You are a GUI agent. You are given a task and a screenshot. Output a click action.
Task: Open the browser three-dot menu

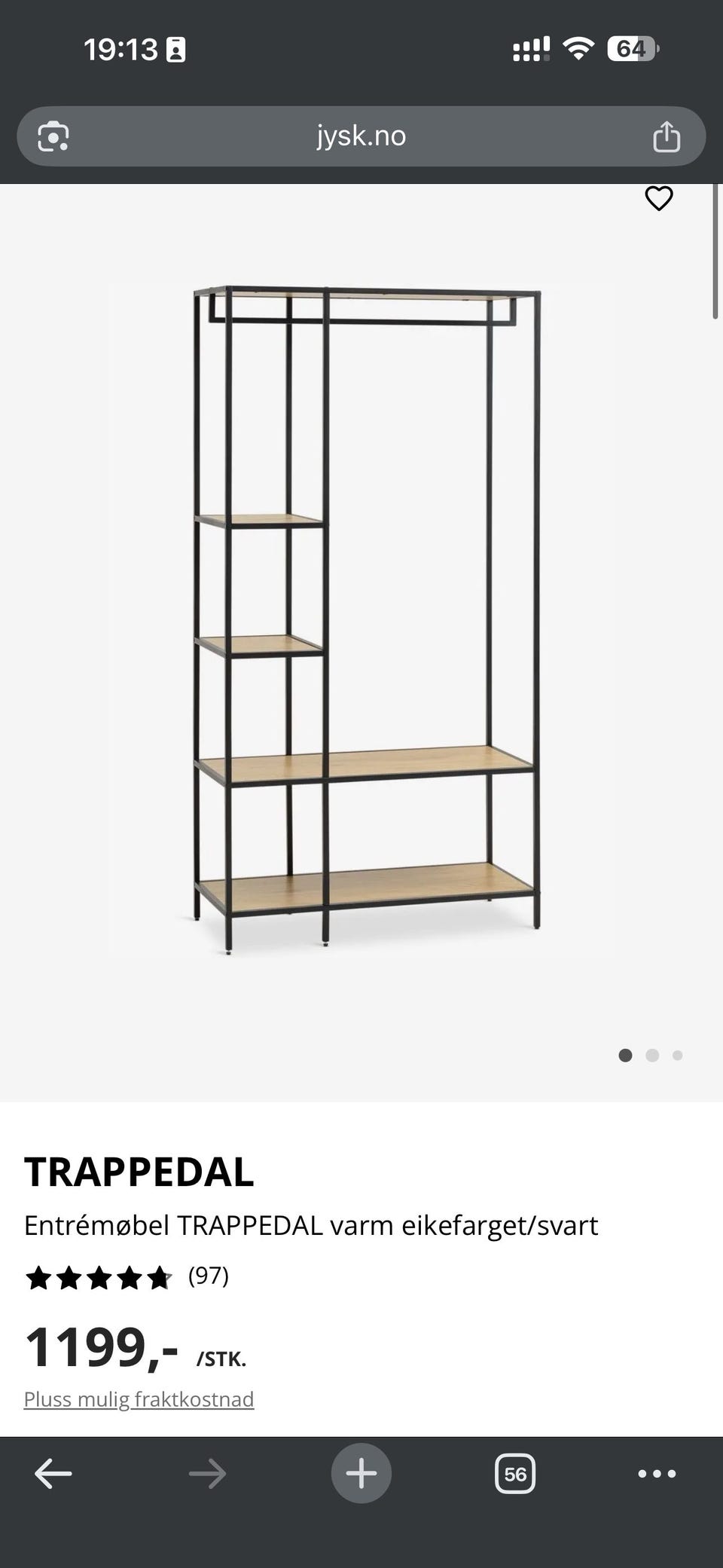(657, 1474)
